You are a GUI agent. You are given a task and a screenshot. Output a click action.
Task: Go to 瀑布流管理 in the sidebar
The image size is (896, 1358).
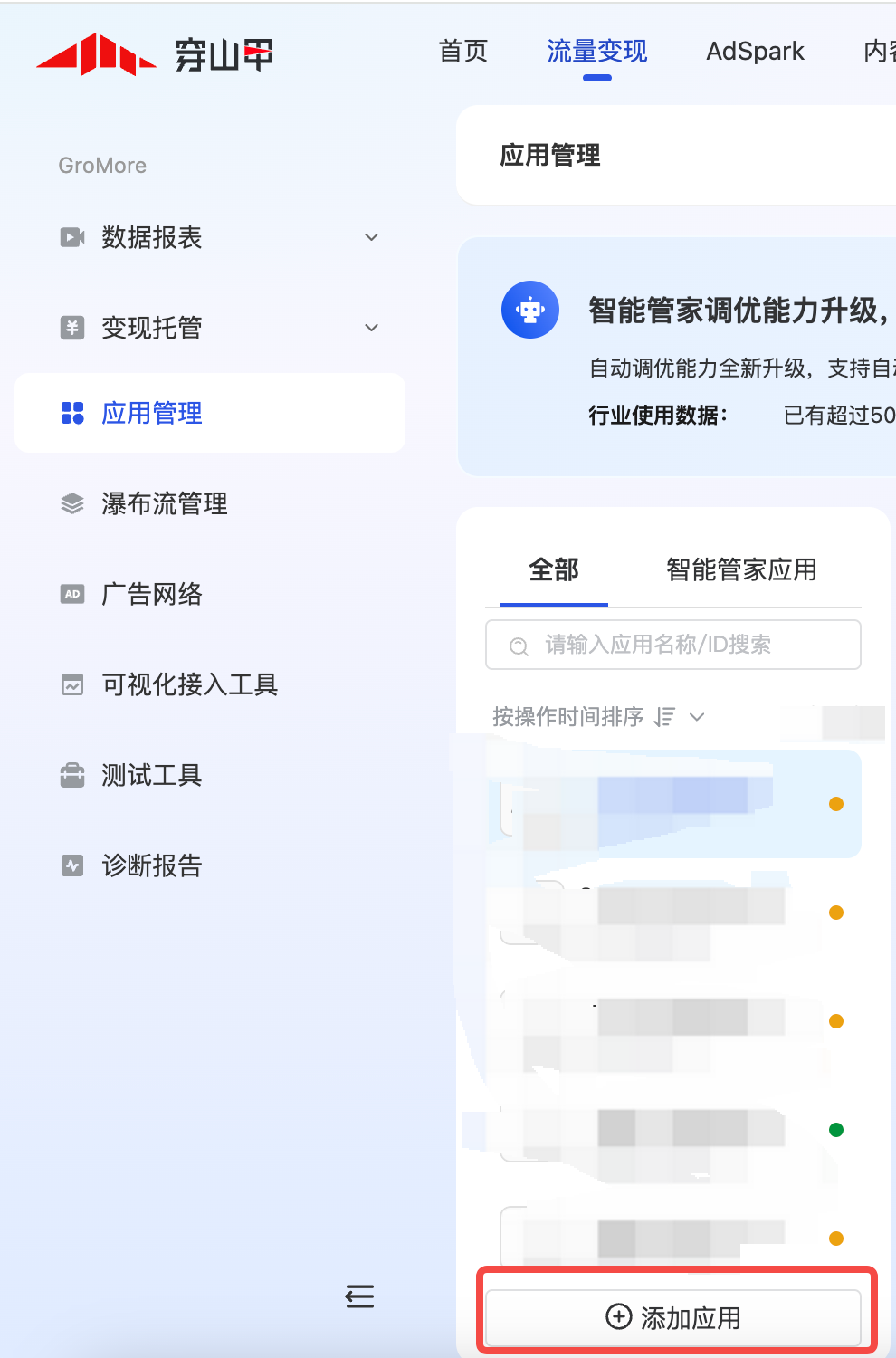(164, 504)
